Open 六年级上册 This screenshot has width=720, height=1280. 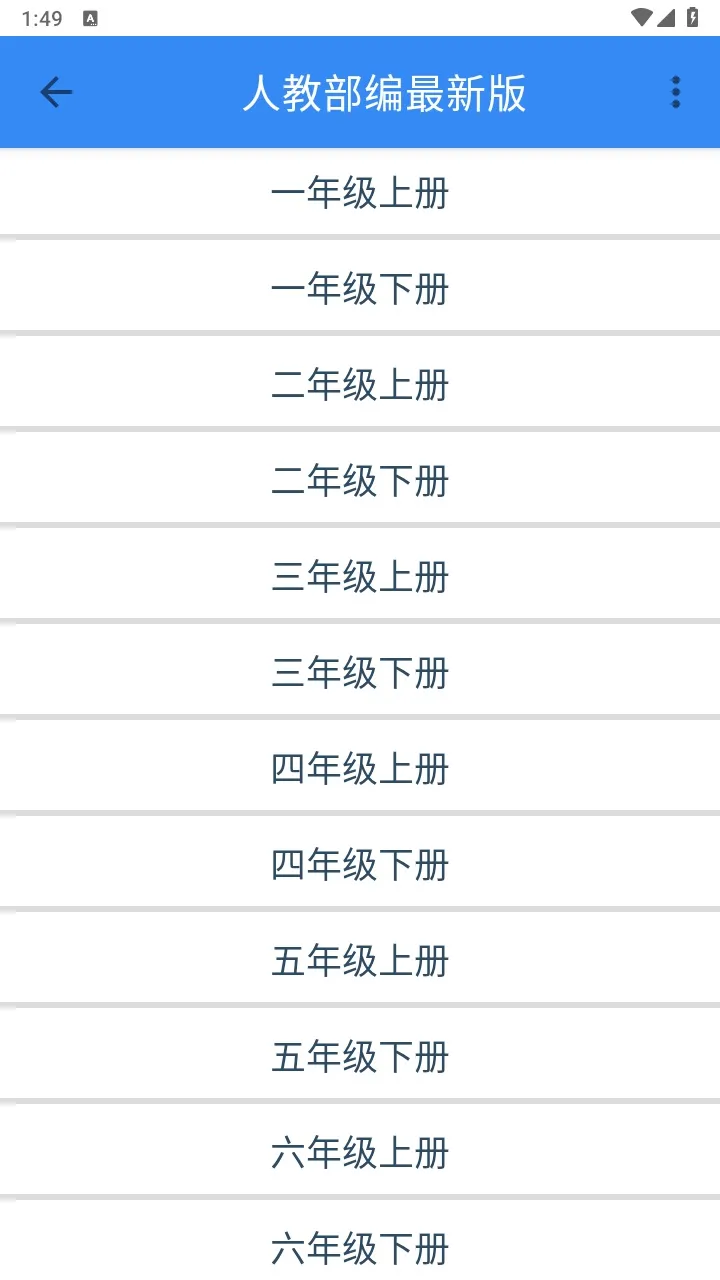click(x=360, y=1153)
